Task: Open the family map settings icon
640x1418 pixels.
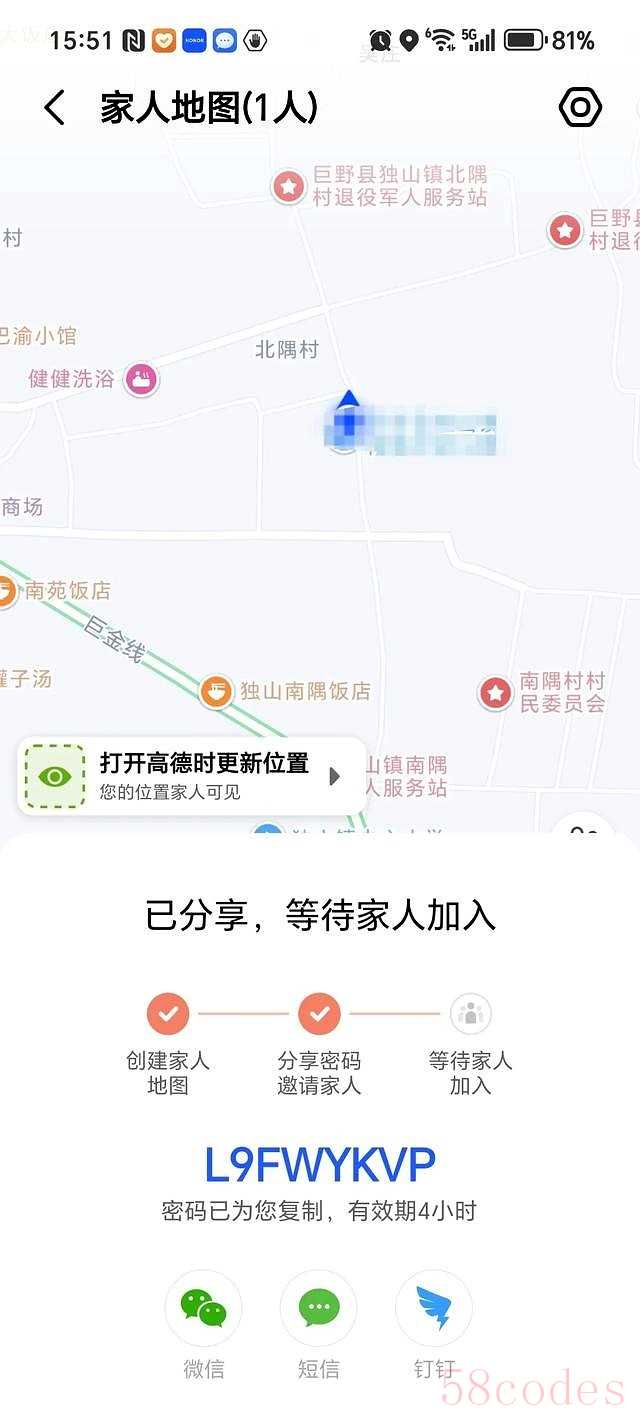Action: [580, 107]
